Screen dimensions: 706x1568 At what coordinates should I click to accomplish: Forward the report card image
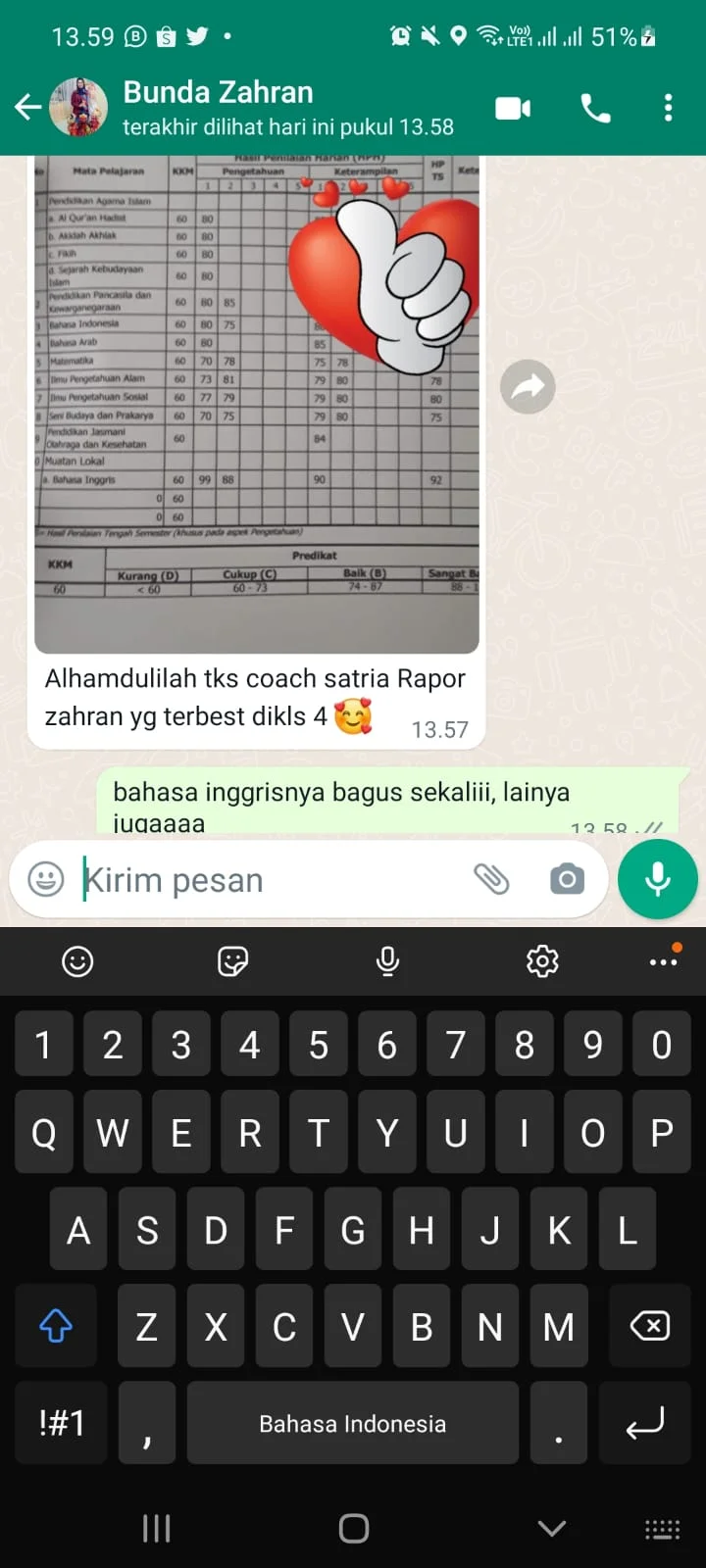point(528,387)
